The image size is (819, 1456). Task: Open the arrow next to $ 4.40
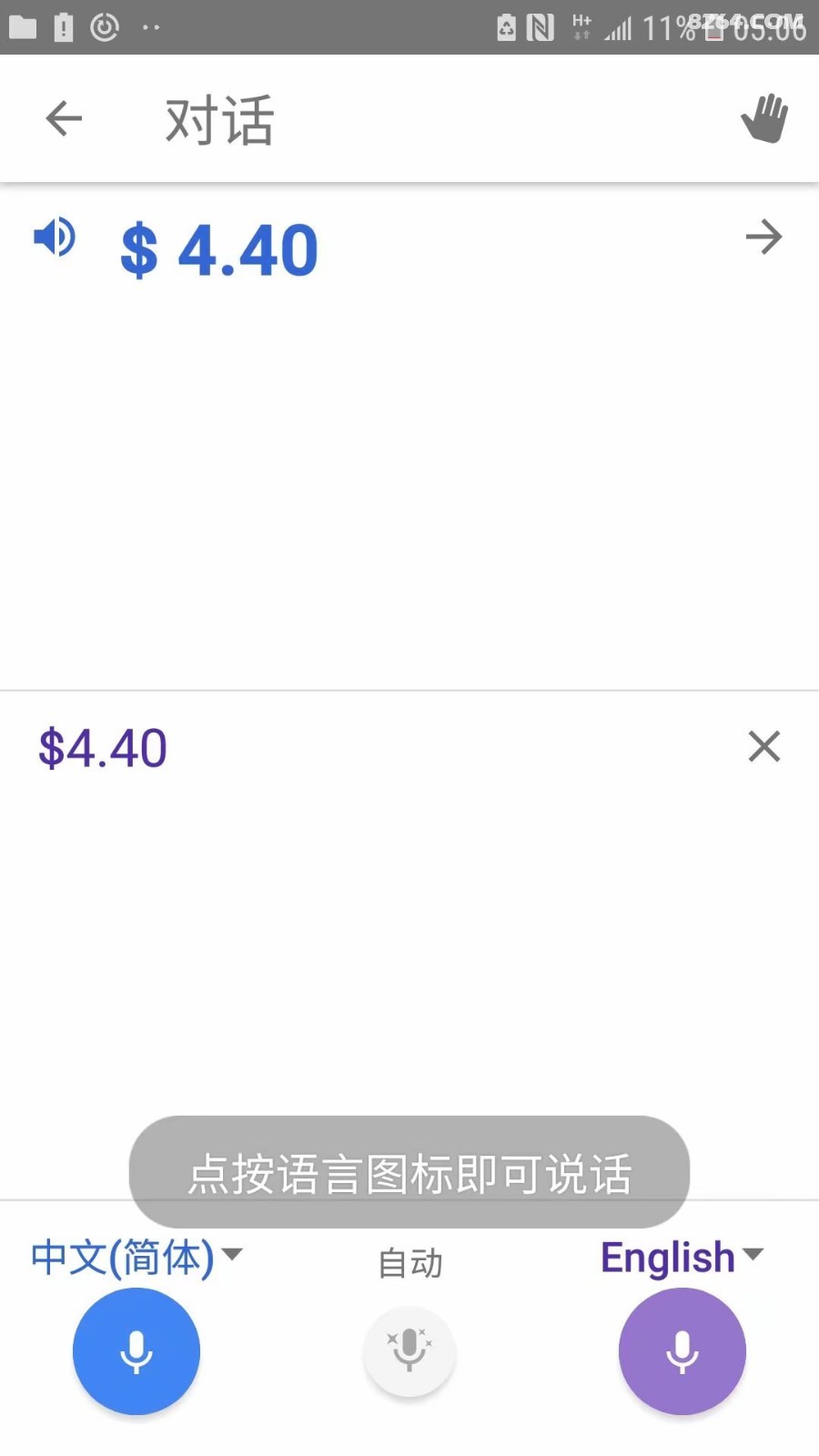[x=763, y=238]
